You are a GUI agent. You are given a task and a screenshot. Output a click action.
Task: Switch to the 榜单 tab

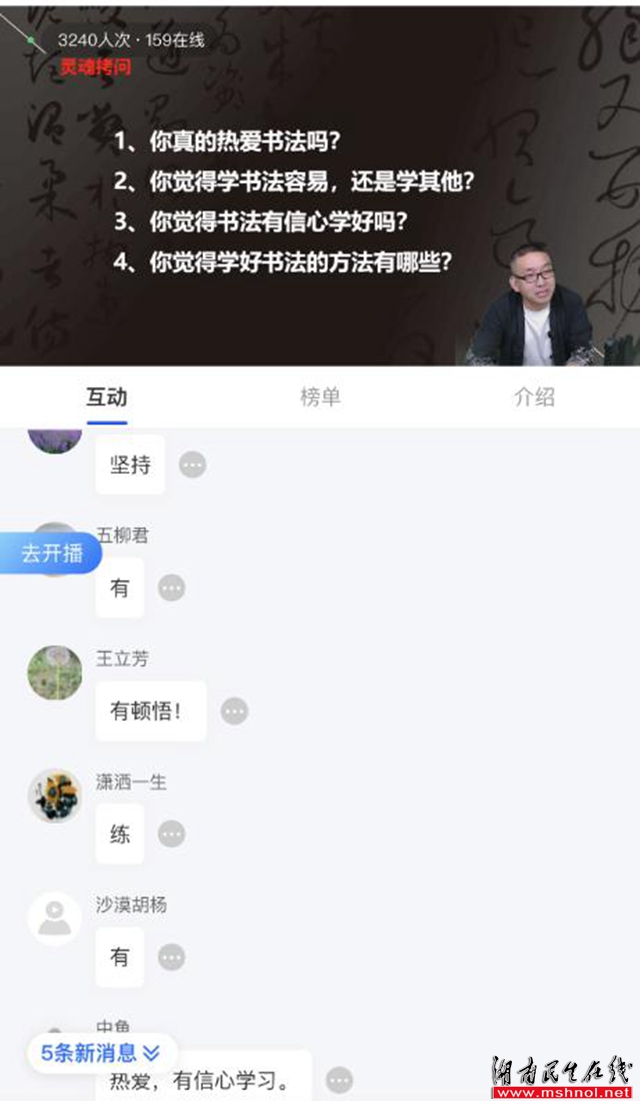(x=320, y=397)
